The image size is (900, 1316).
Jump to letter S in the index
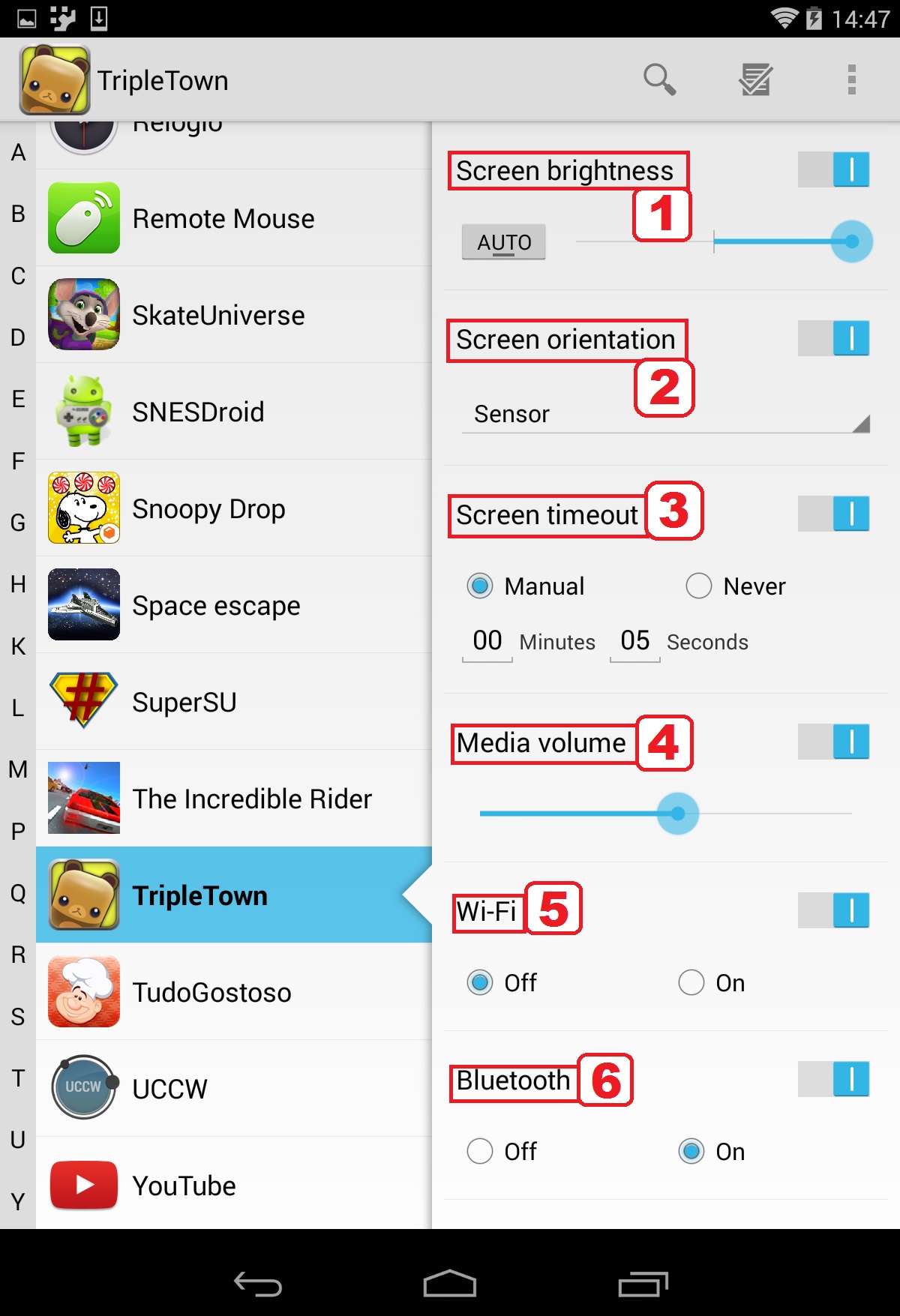18,1016
